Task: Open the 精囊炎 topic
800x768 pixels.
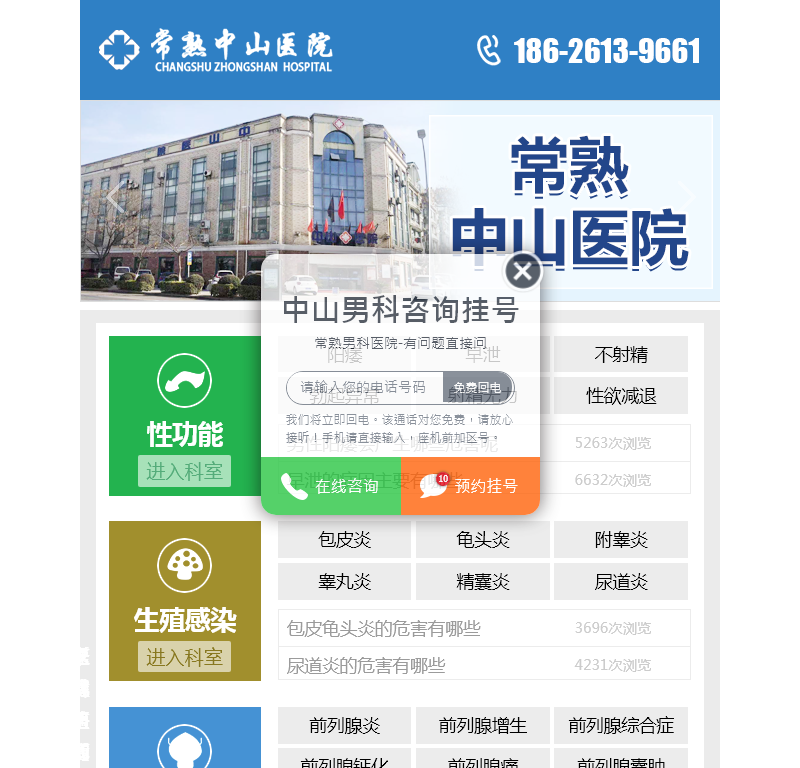Action: [x=483, y=582]
